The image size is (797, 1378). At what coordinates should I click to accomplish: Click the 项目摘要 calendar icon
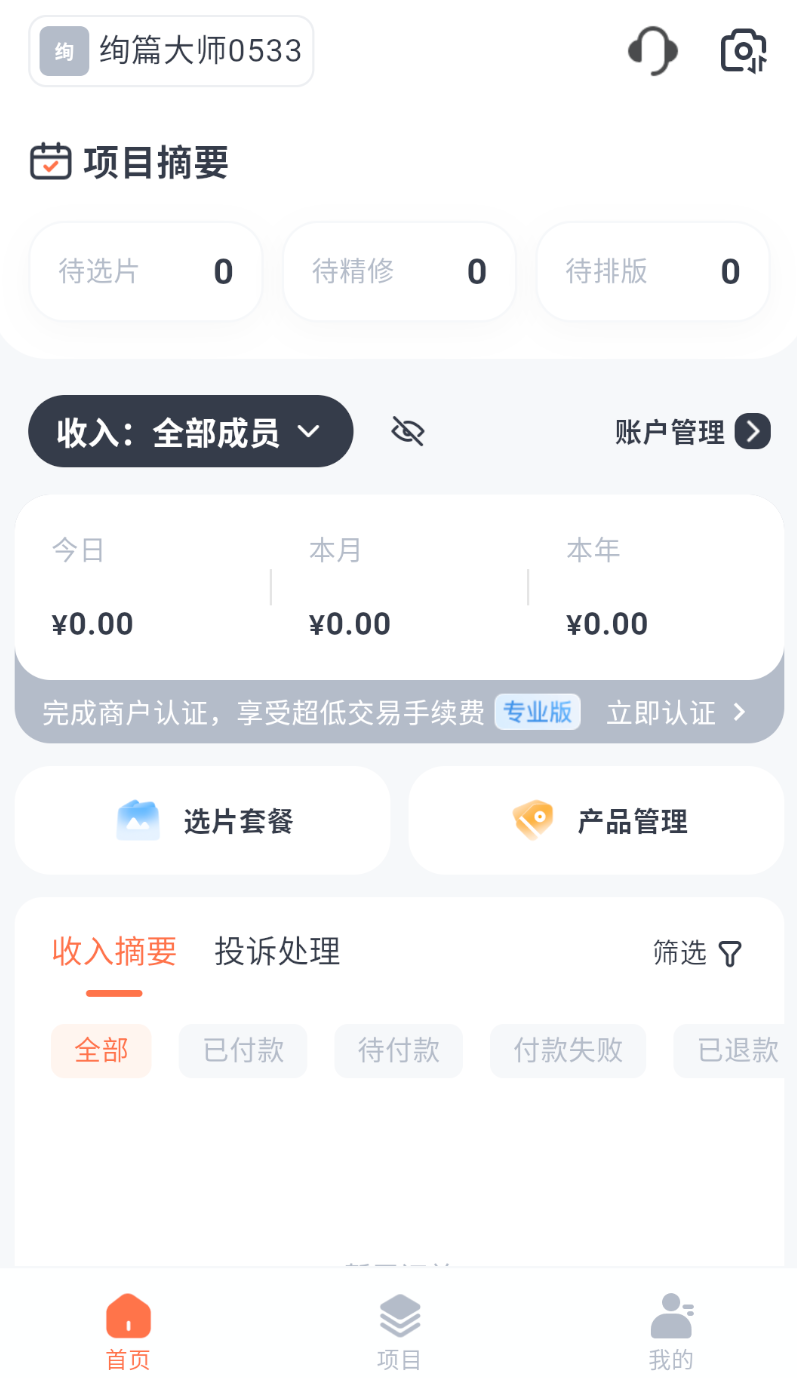click(50, 161)
